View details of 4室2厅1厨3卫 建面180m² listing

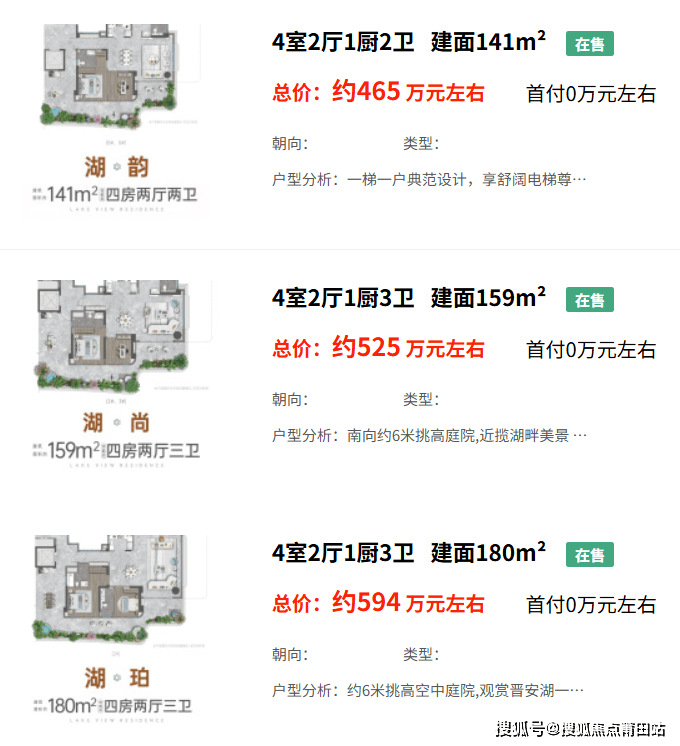coord(408,553)
